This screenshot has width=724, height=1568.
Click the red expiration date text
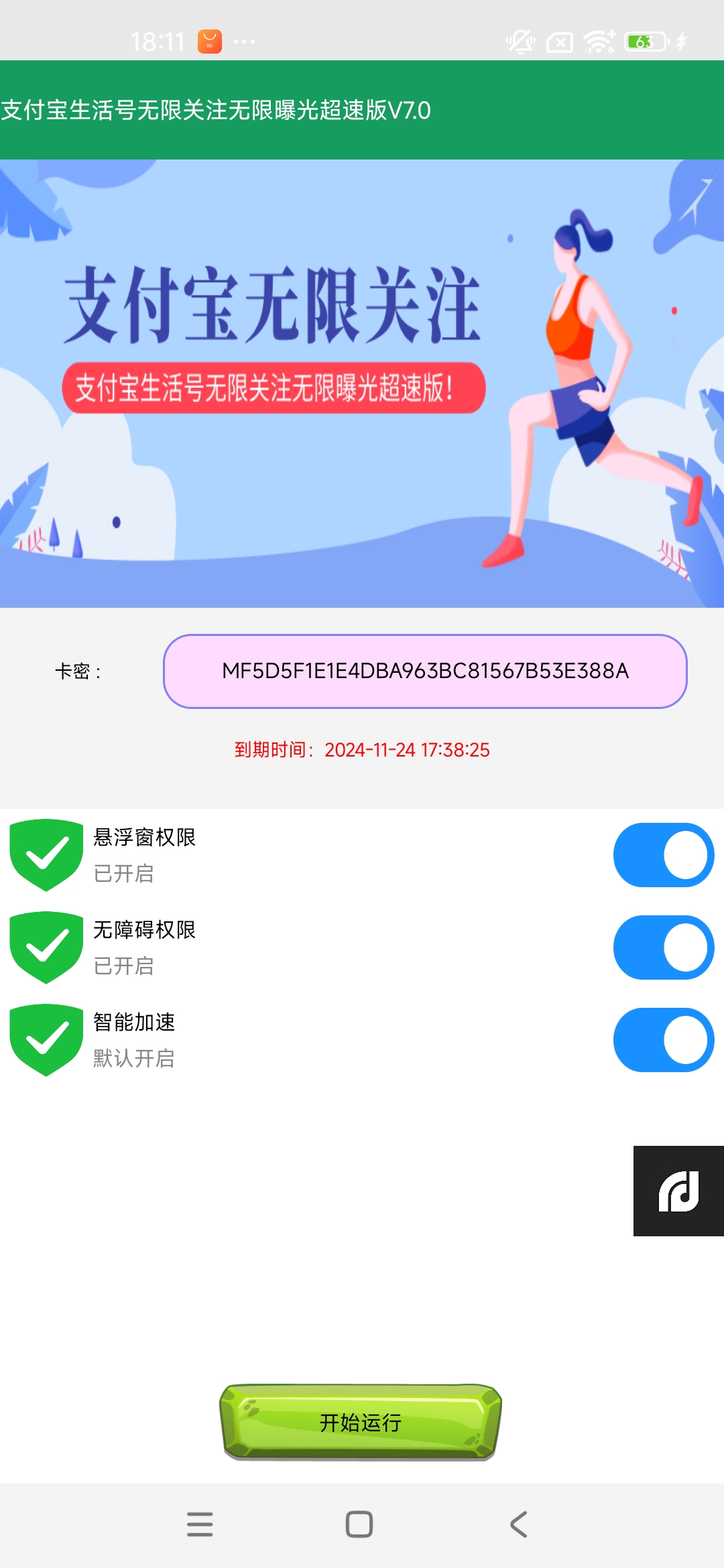[362, 750]
